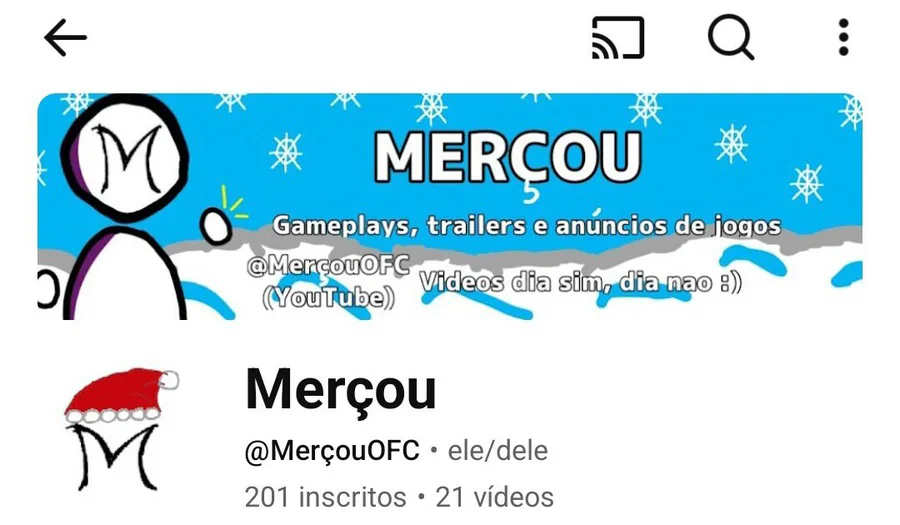This screenshot has width=900, height=525.
Task: Go back using the arrow icon
Action: click(x=66, y=39)
